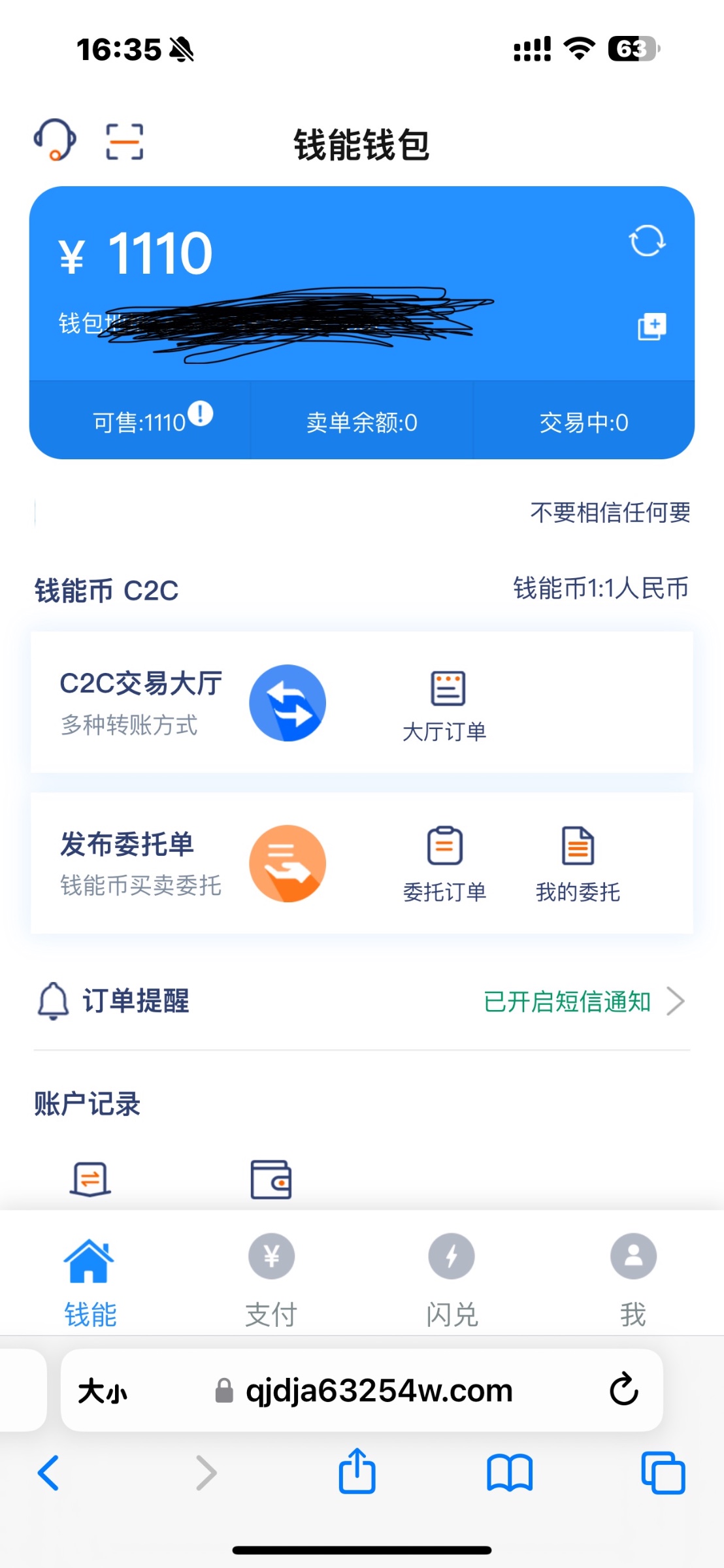
Task: Open 我的委托
Action: click(x=578, y=864)
